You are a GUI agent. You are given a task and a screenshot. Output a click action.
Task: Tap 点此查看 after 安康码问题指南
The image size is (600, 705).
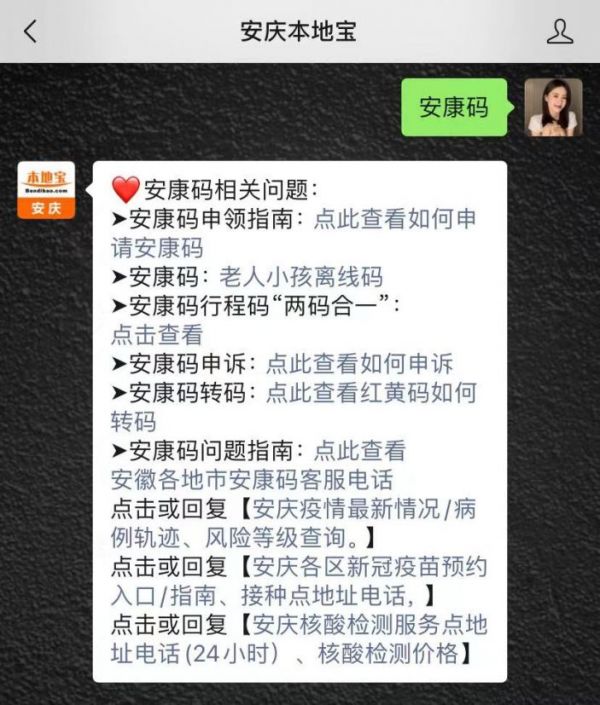360,451
